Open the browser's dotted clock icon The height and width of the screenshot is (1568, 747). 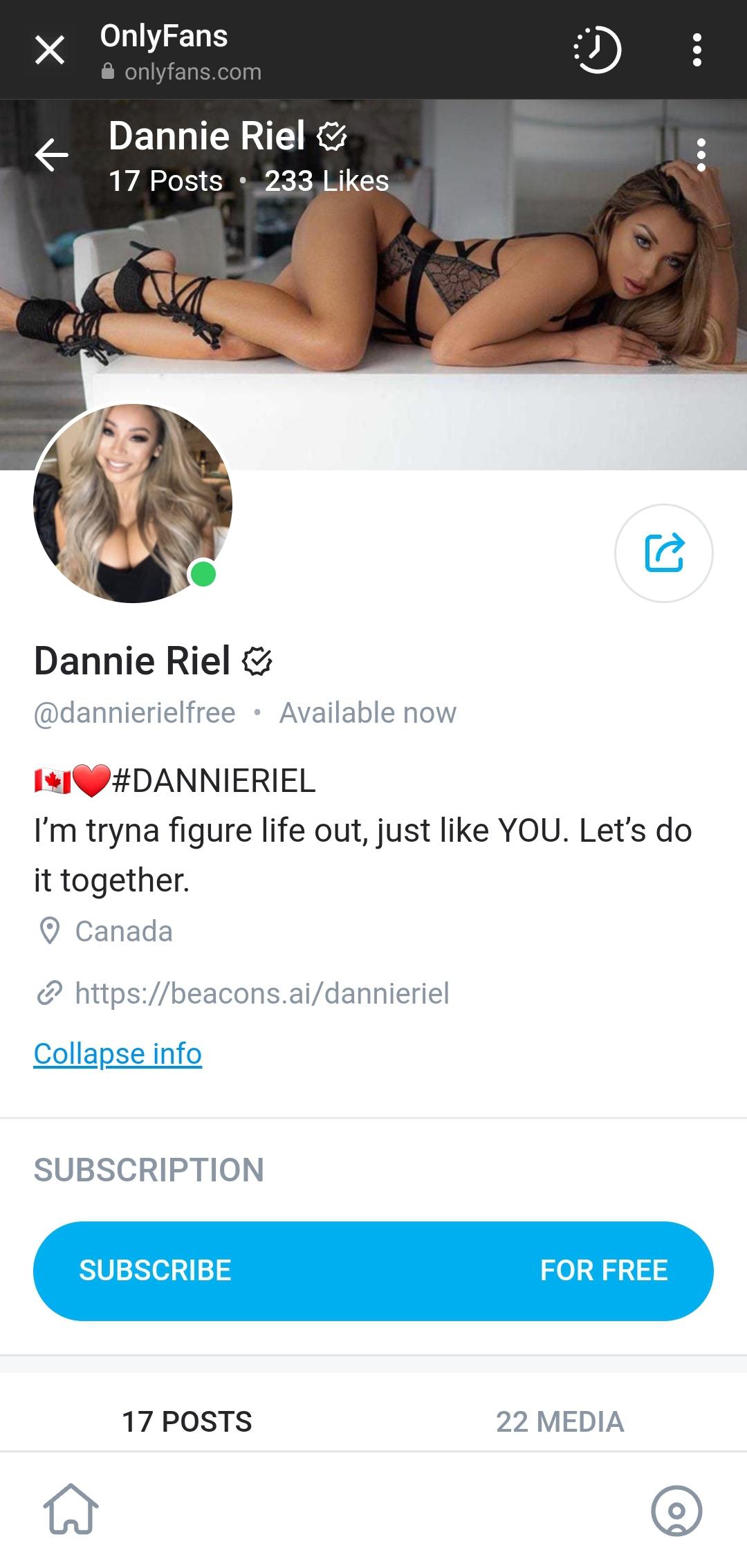598,50
